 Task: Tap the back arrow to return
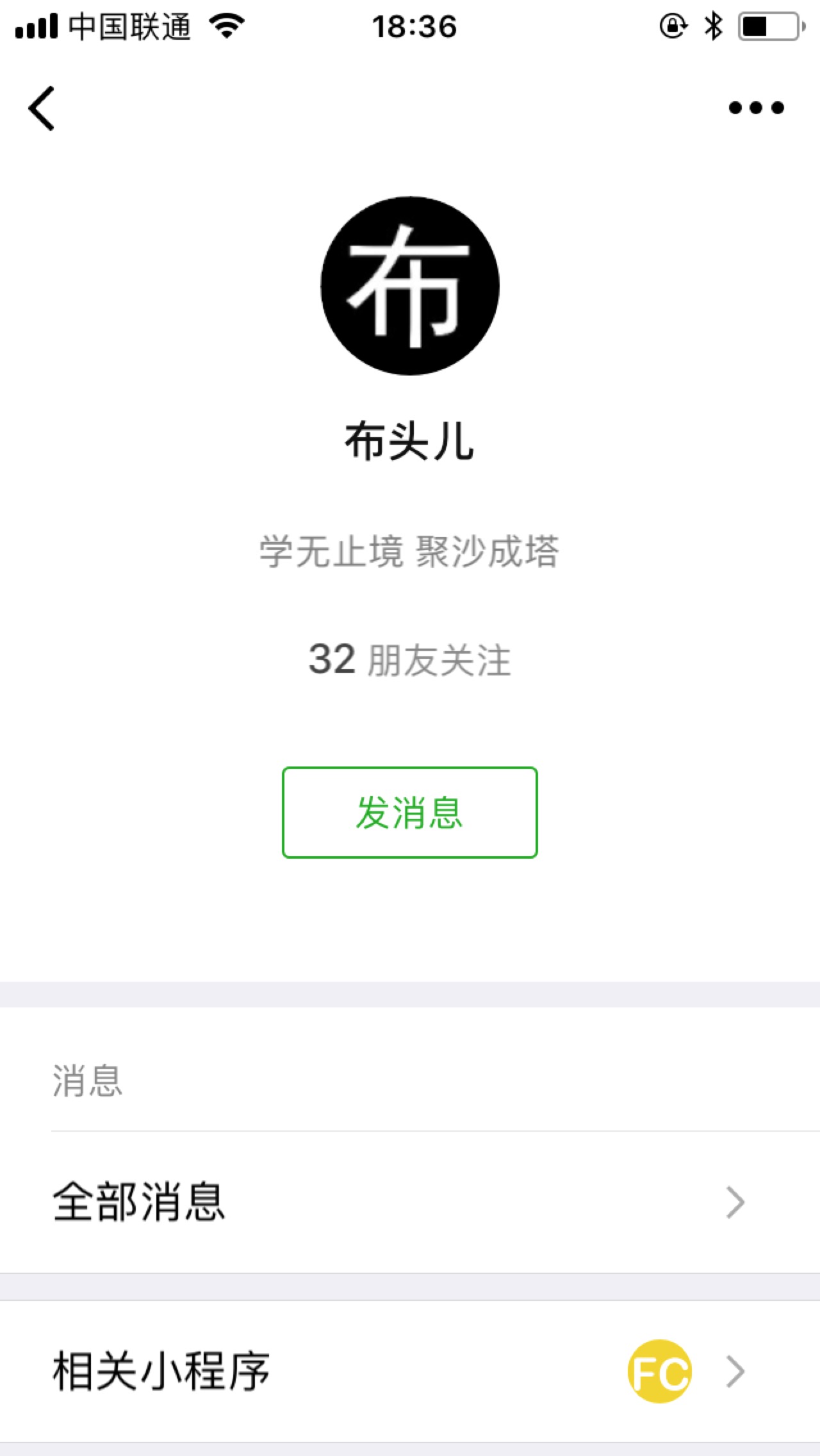41,108
